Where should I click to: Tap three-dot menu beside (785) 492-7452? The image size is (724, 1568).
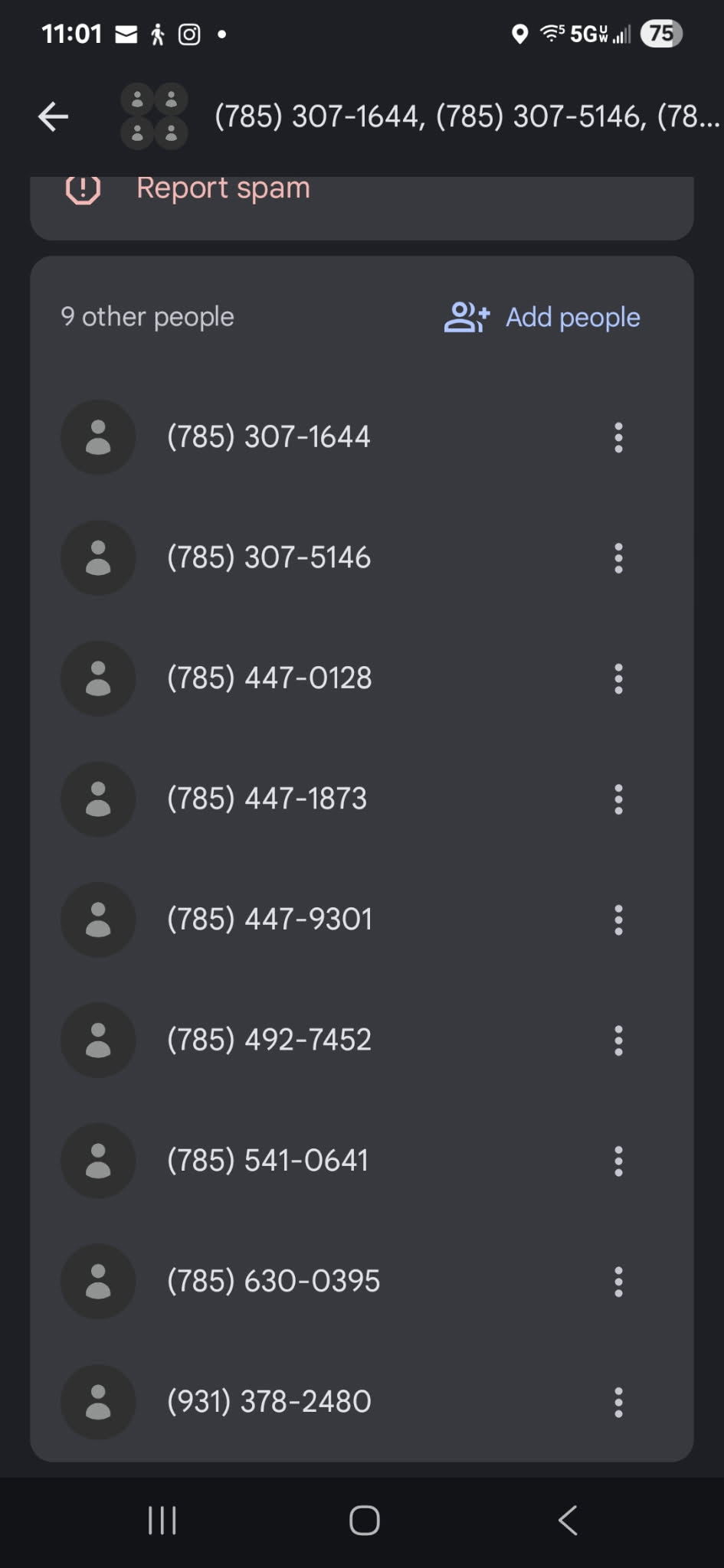coord(618,1040)
